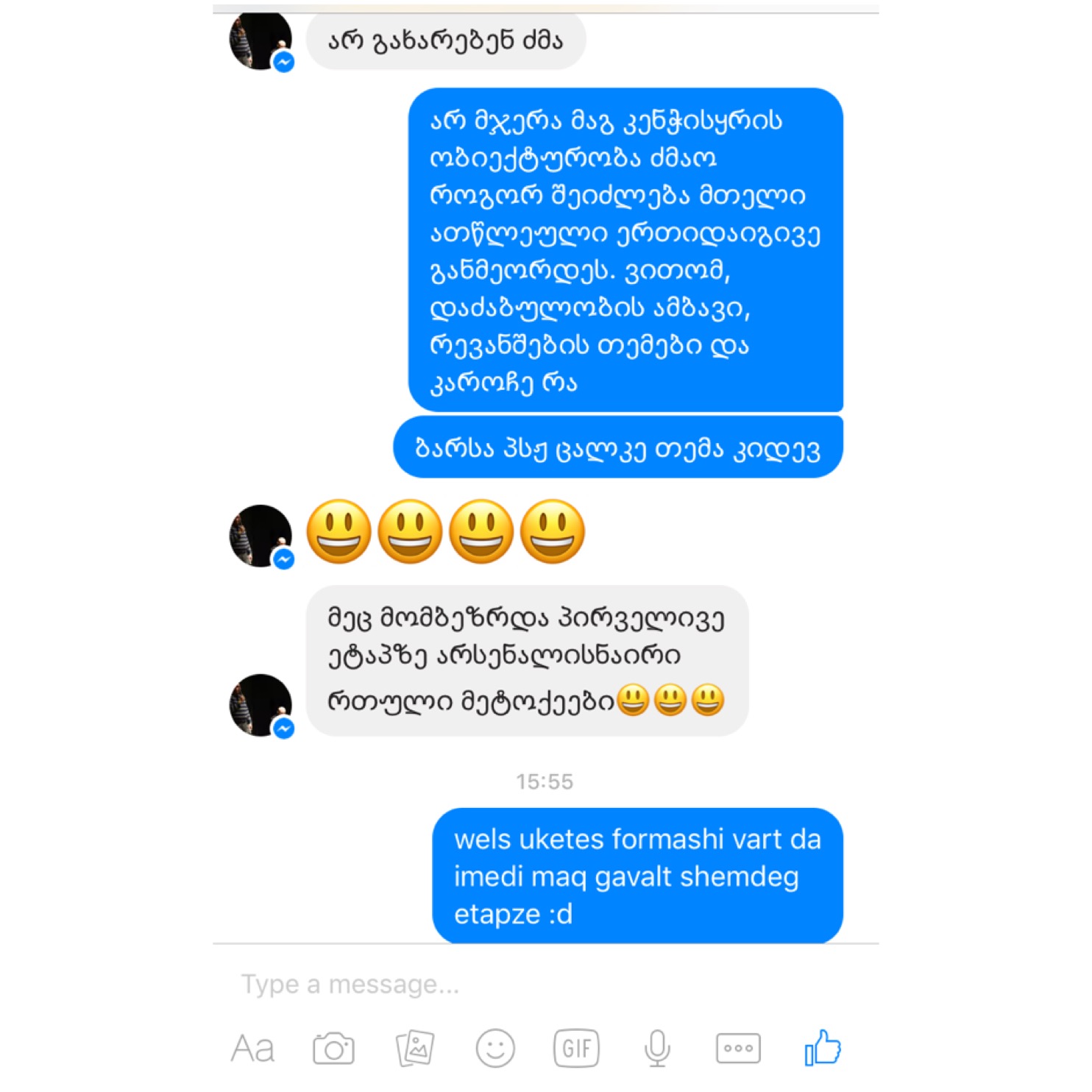
Task: Open the emoji and sticker picker
Action: [495, 1049]
